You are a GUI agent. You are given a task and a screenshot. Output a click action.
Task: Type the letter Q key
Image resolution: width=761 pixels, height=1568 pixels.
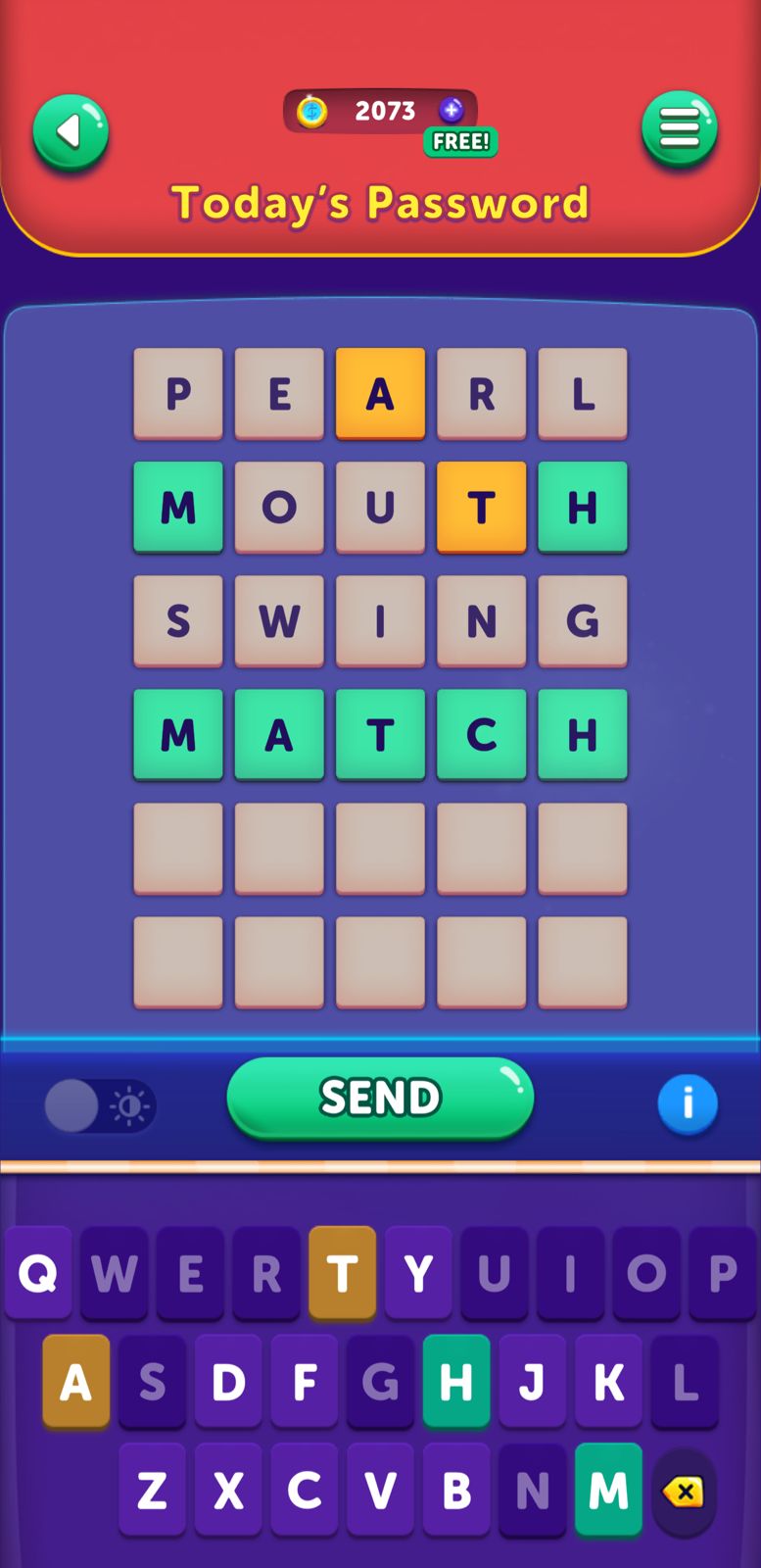coord(38,1273)
